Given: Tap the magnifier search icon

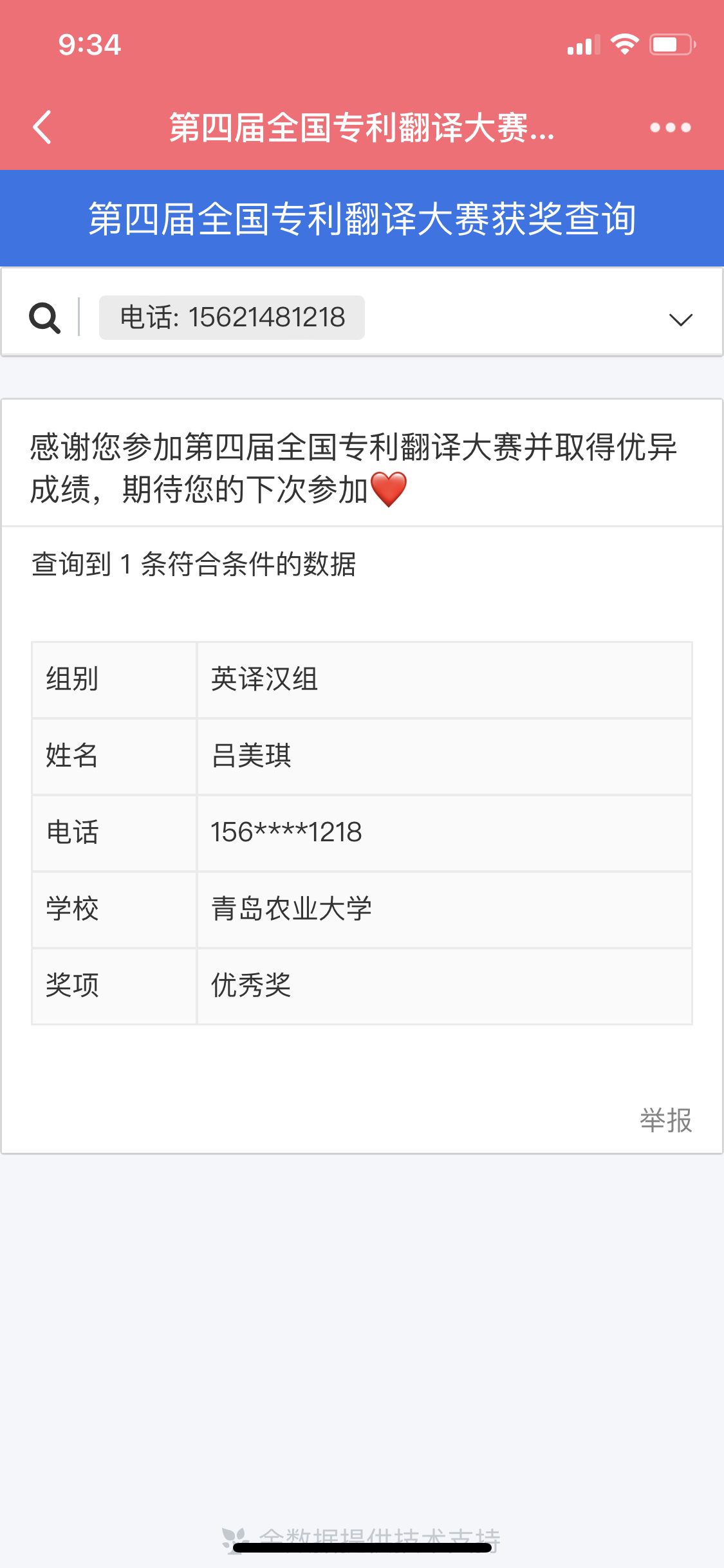Looking at the screenshot, I should click(44, 318).
